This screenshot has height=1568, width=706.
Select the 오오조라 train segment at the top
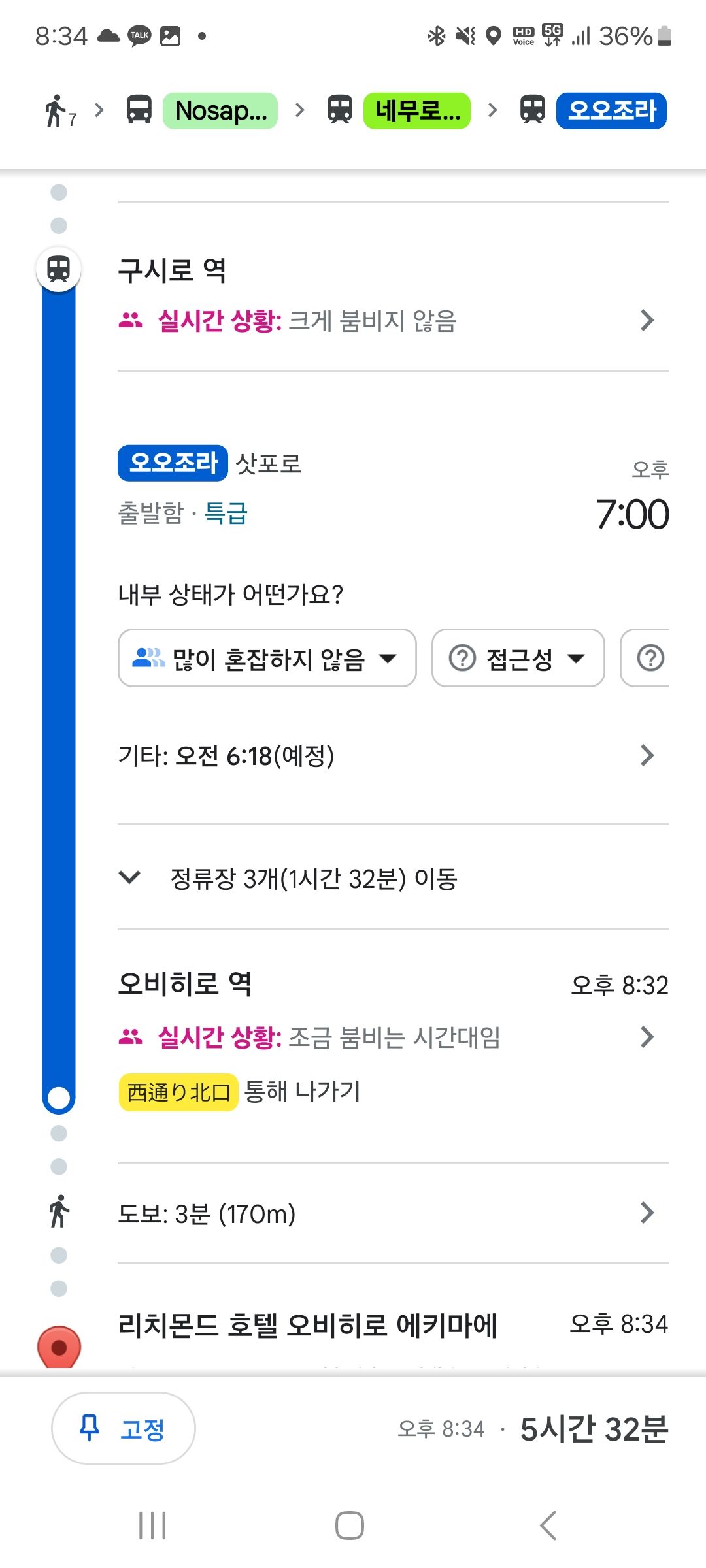pos(611,111)
